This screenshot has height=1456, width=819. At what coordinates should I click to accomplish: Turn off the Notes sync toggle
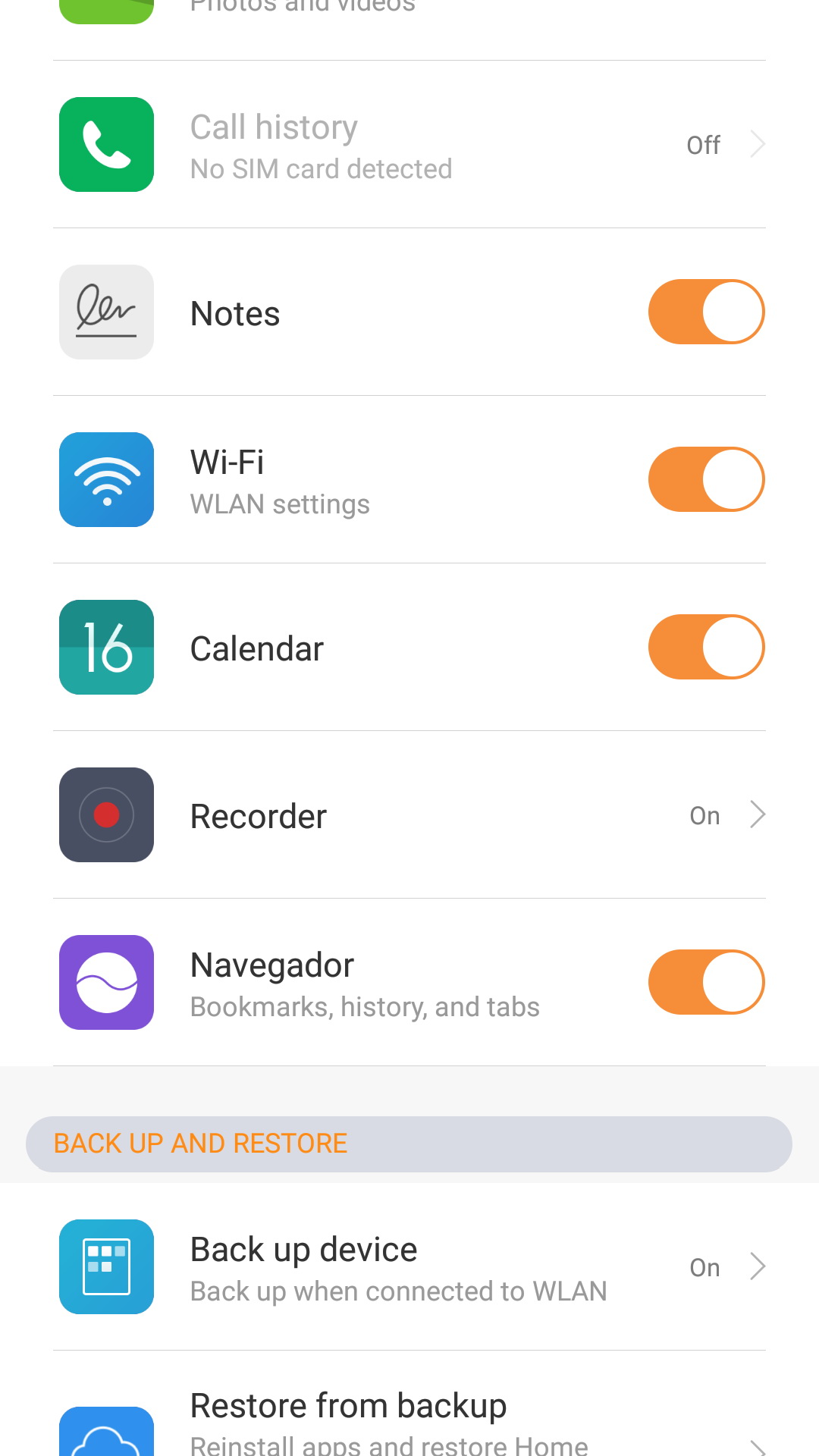706,312
